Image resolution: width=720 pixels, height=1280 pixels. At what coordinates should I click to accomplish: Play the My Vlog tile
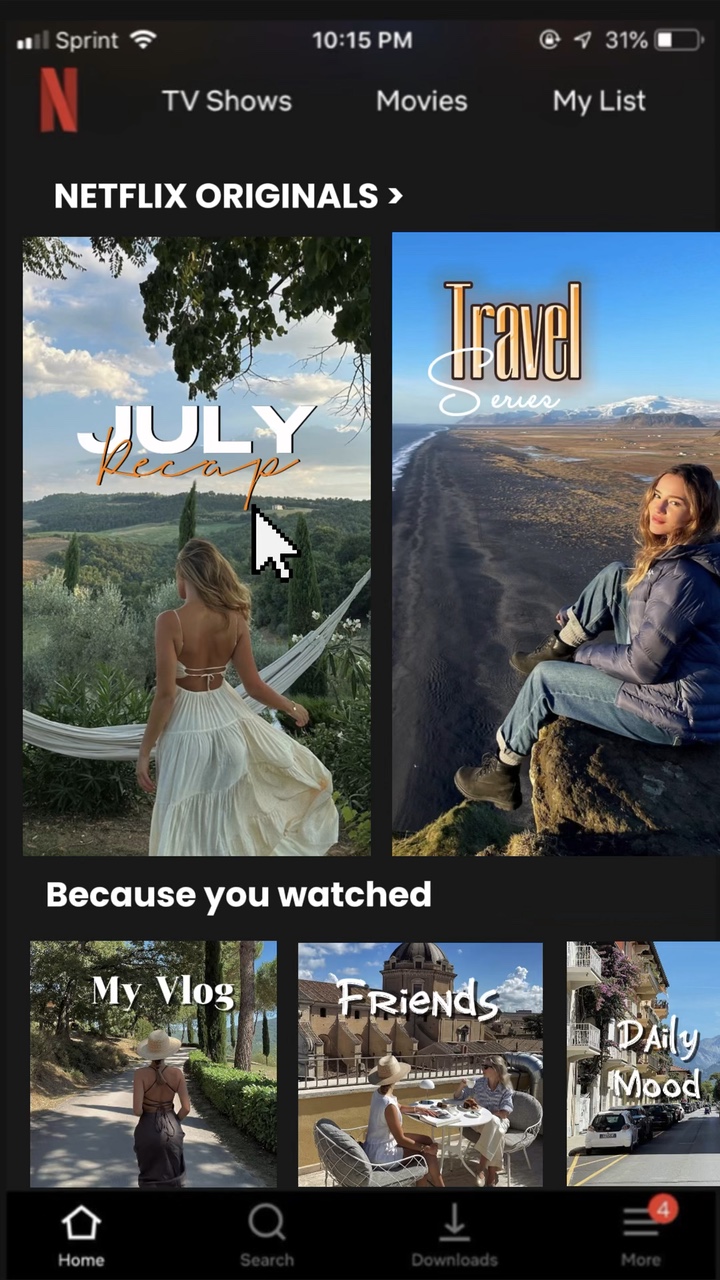coord(153,1064)
